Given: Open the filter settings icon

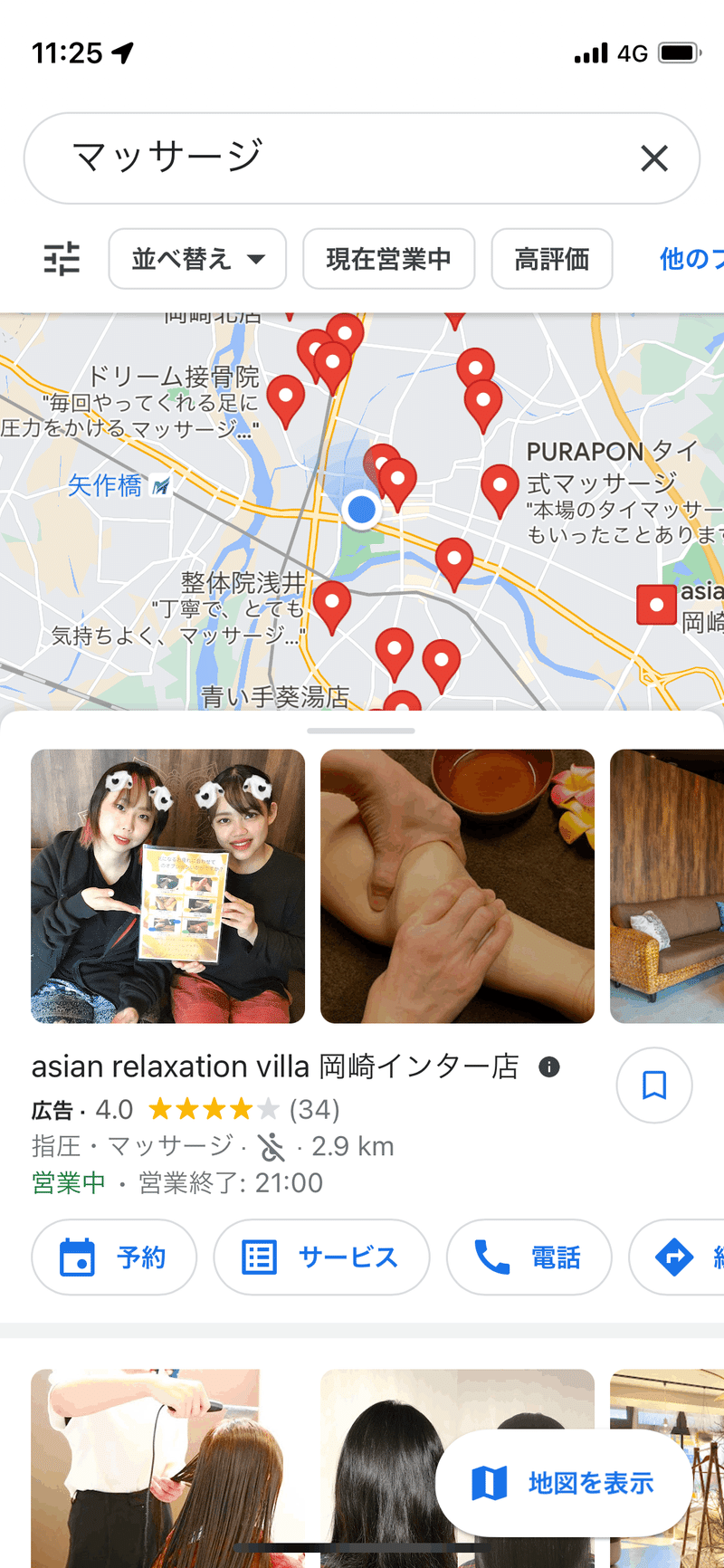Looking at the screenshot, I should pyautogui.click(x=62, y=259).
